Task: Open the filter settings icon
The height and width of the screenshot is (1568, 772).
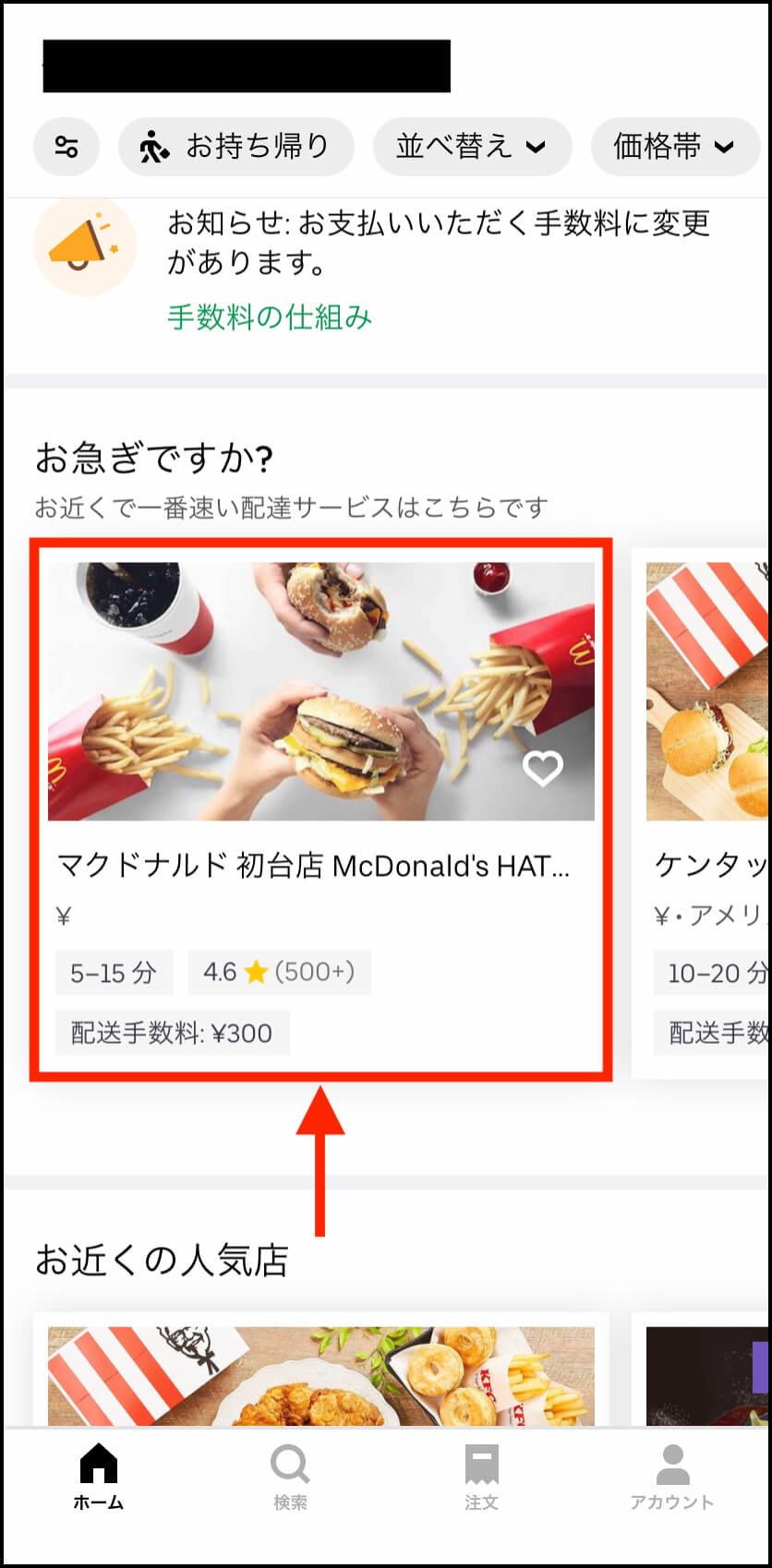Action: (x=66, y=147)
